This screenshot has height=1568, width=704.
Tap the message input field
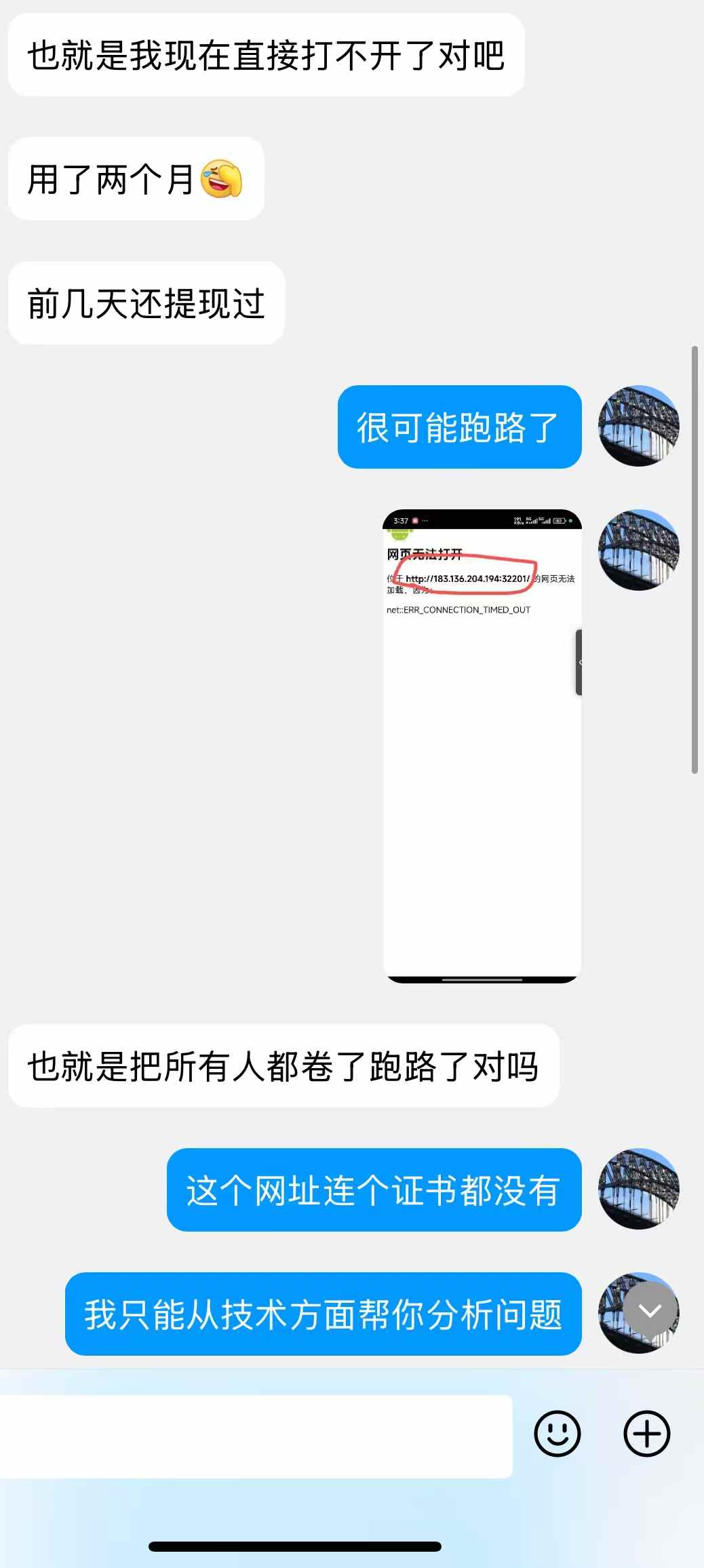pyautogui.click(x=256, y=1436)
